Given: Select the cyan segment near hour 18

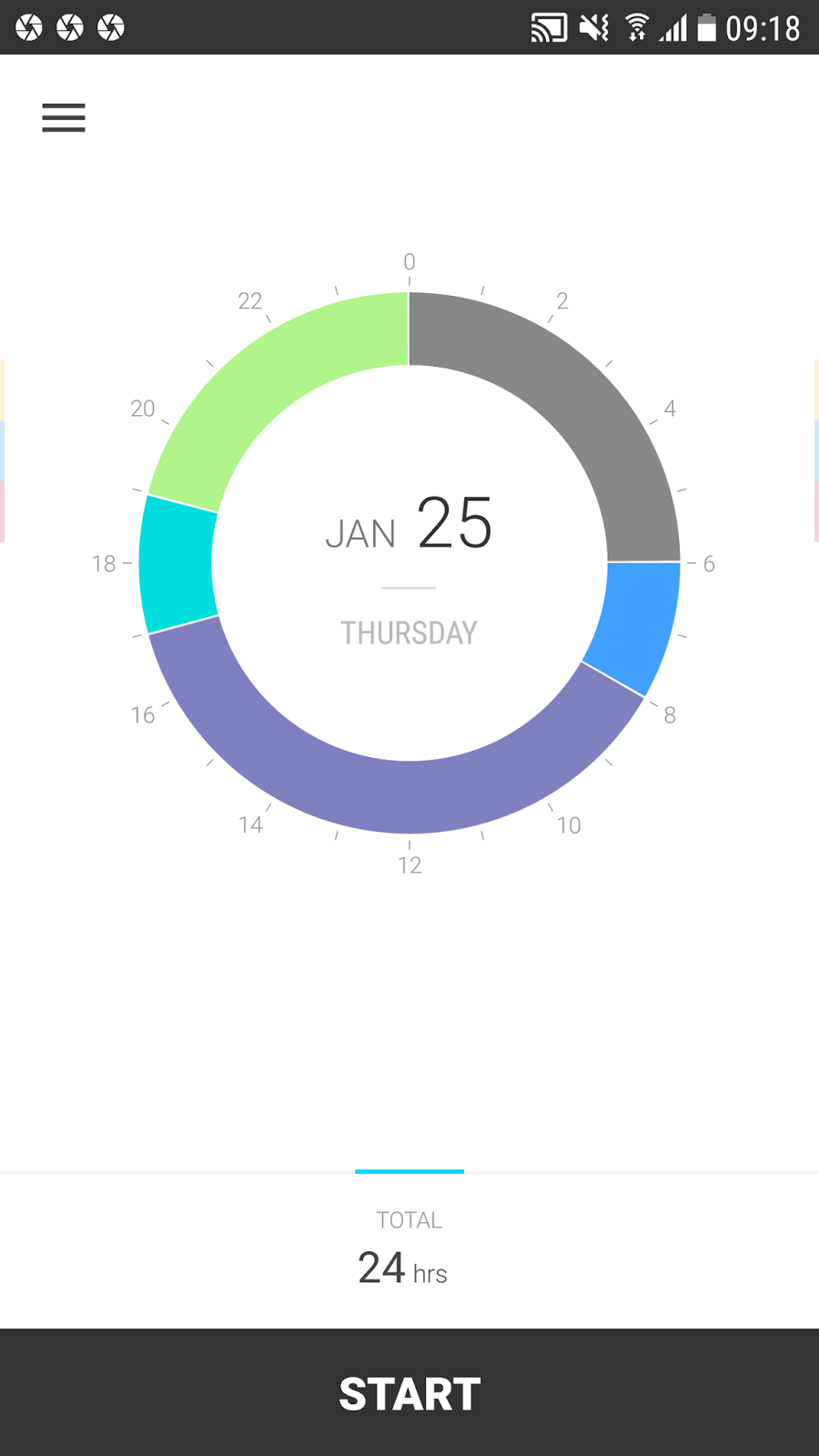Looking at the screenshot, I should (176, 564).
